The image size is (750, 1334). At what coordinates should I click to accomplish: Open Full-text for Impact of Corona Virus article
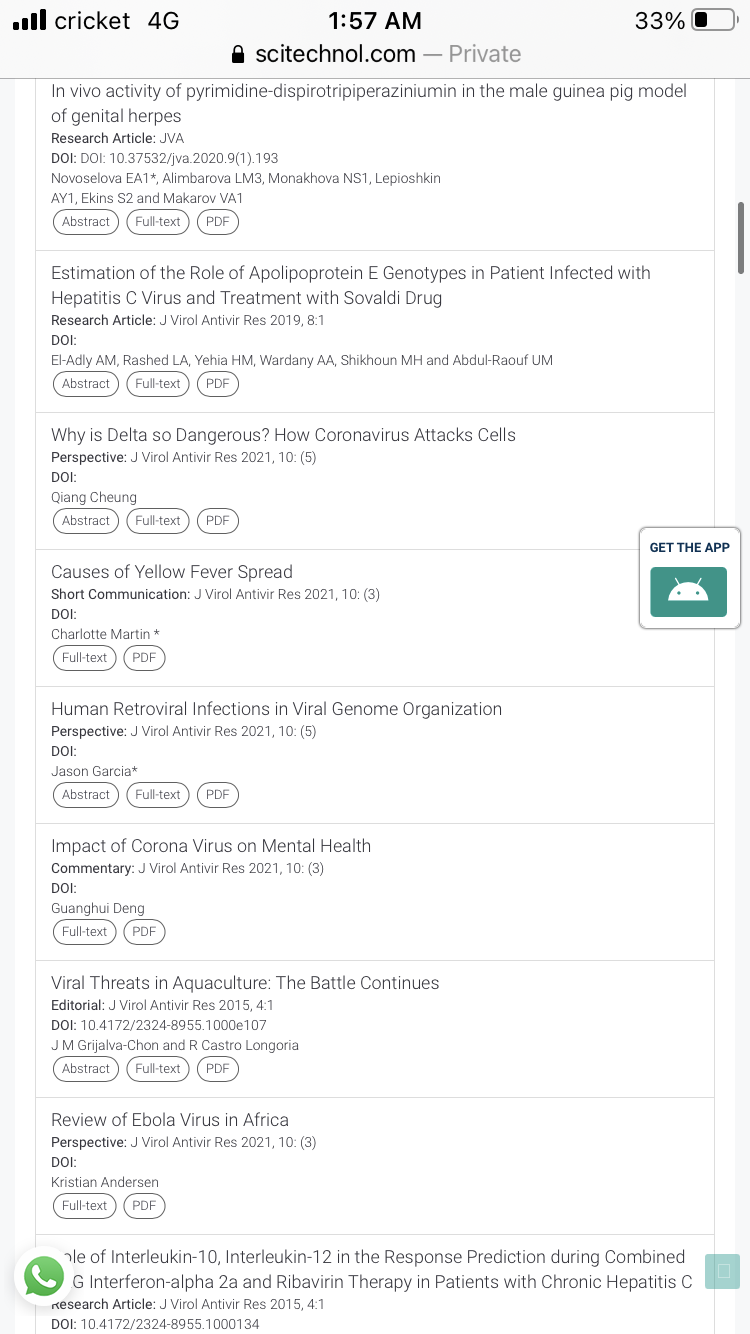[84, 932]
